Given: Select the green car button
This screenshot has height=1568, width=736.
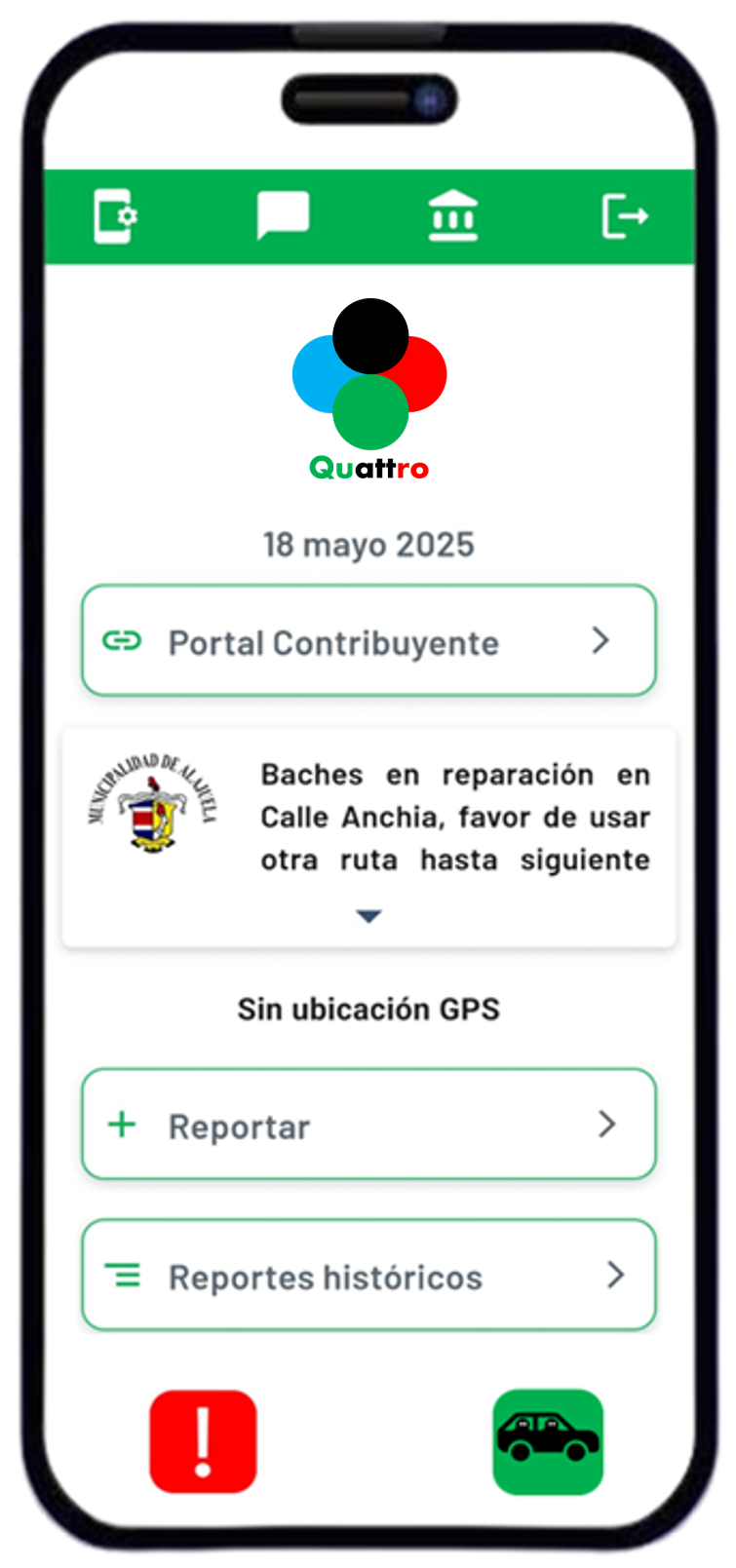Looking at the screenshot, I should (x=548, y=1441).
